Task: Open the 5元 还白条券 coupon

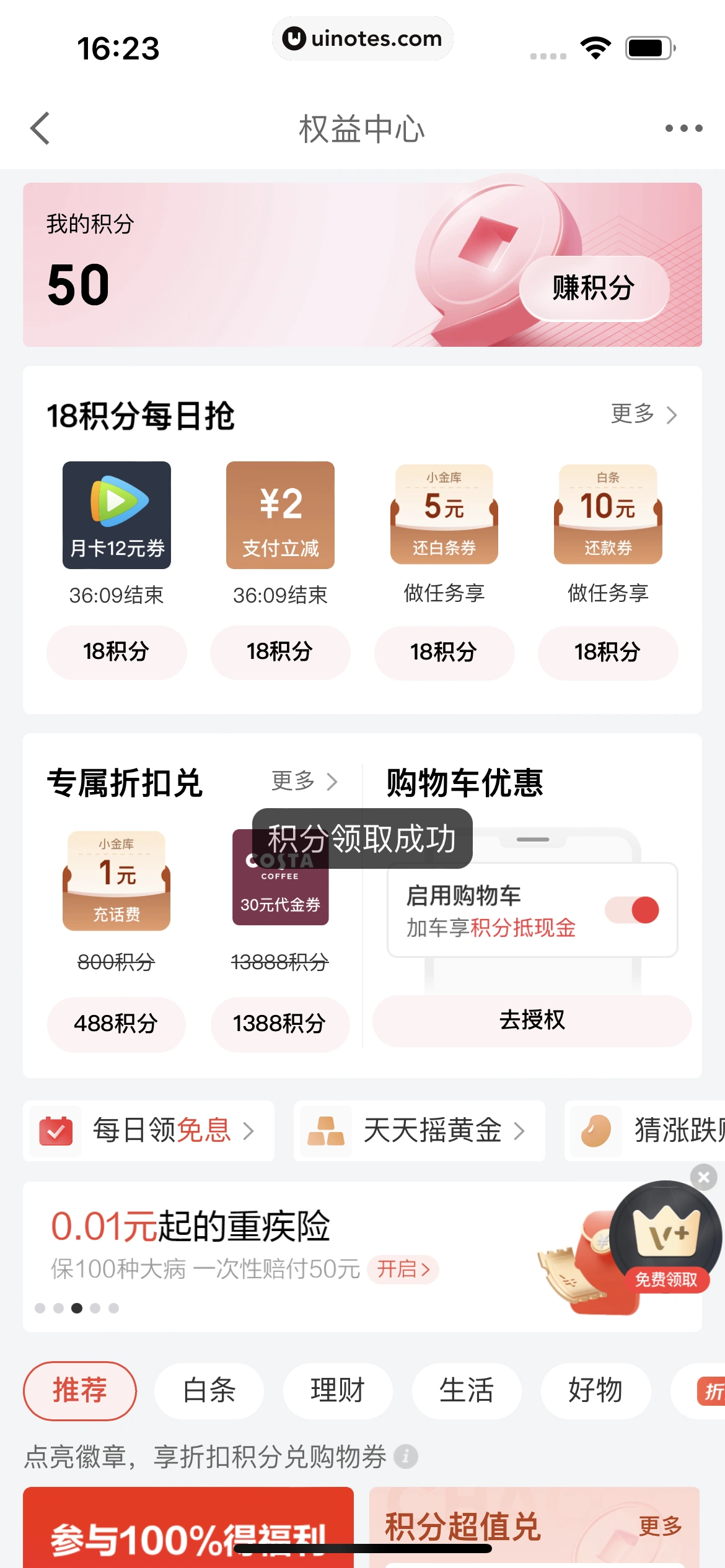Action: point(444,515)
